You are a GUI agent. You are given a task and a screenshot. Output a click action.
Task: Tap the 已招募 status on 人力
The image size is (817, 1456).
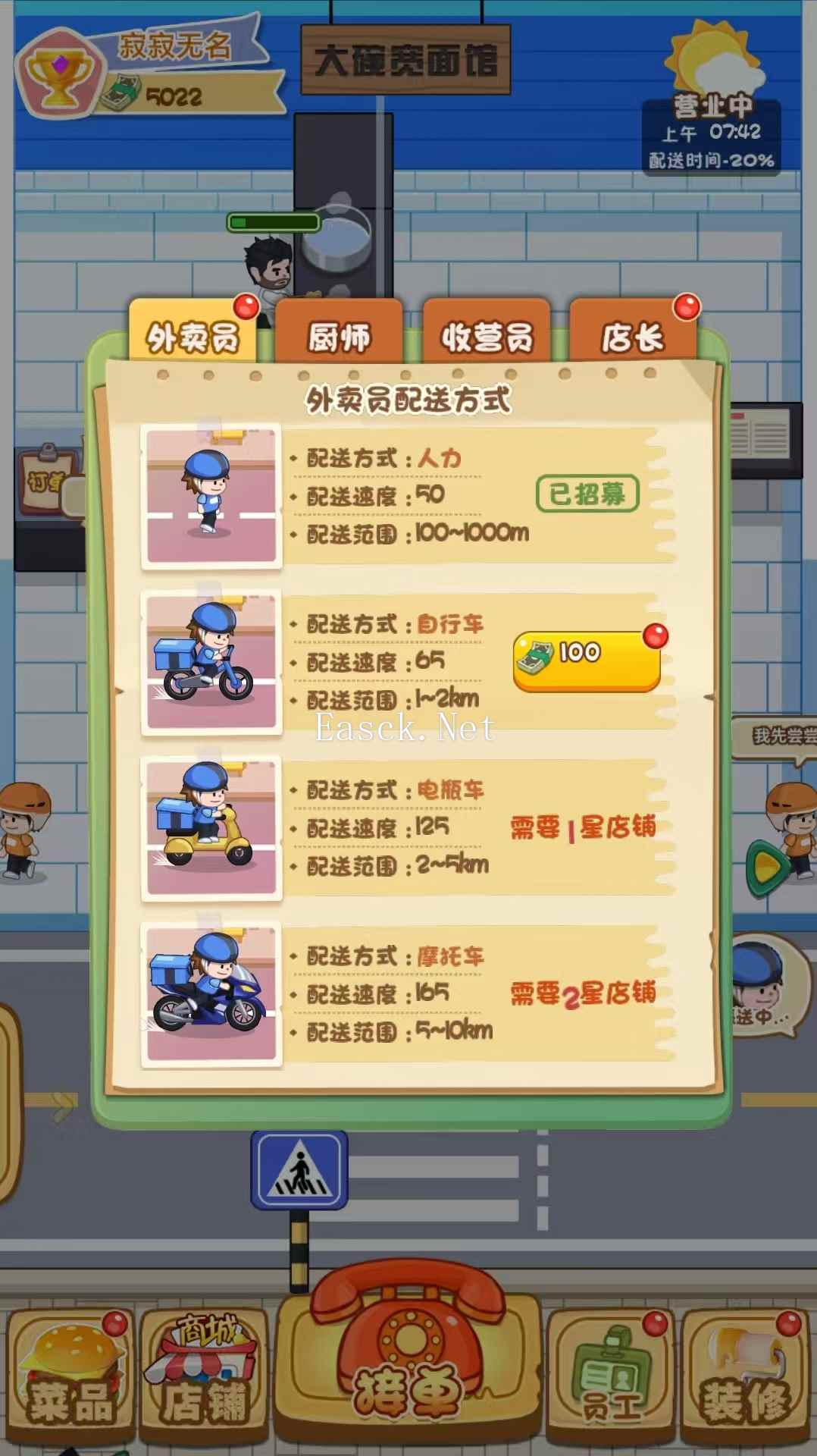click(587, 494)
